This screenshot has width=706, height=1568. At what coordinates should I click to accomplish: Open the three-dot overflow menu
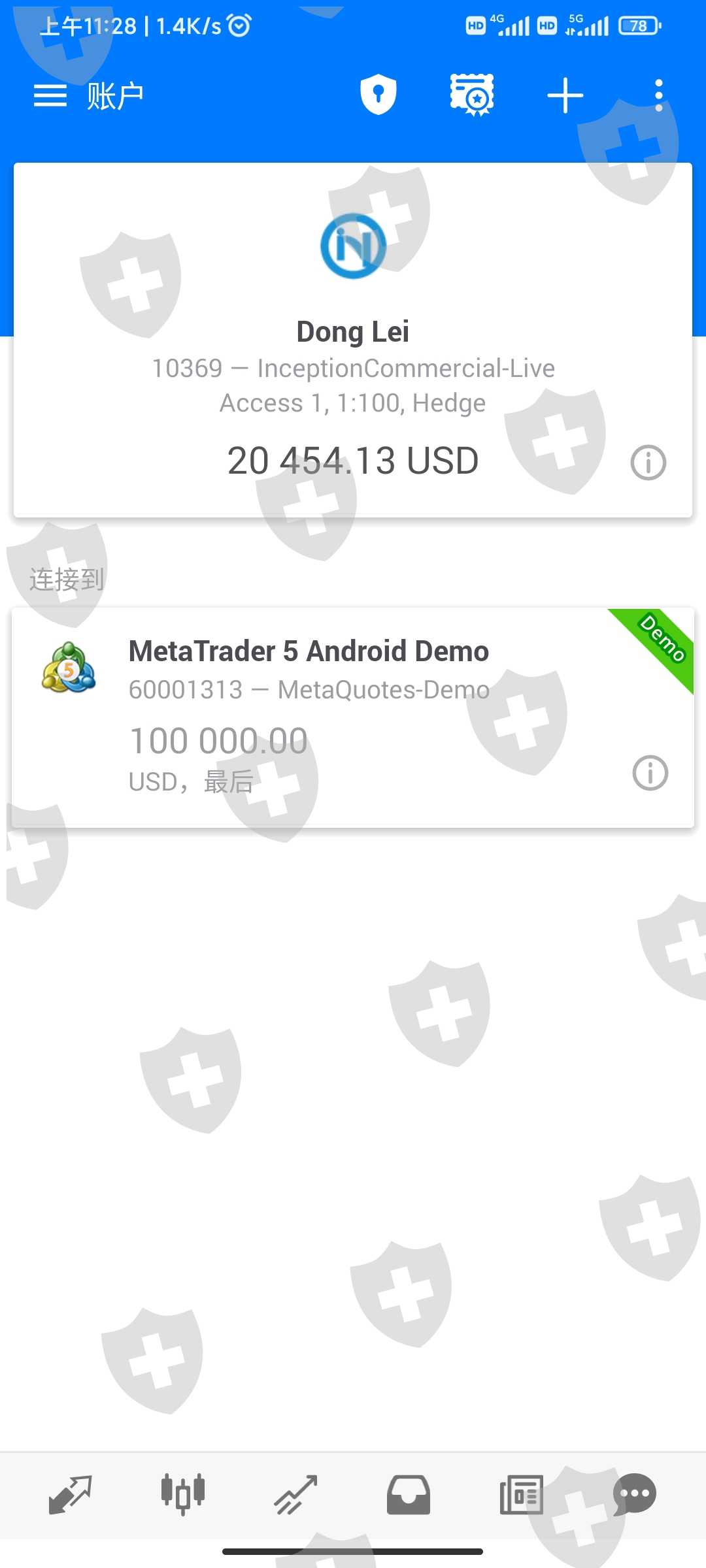(x=659, y=96)
